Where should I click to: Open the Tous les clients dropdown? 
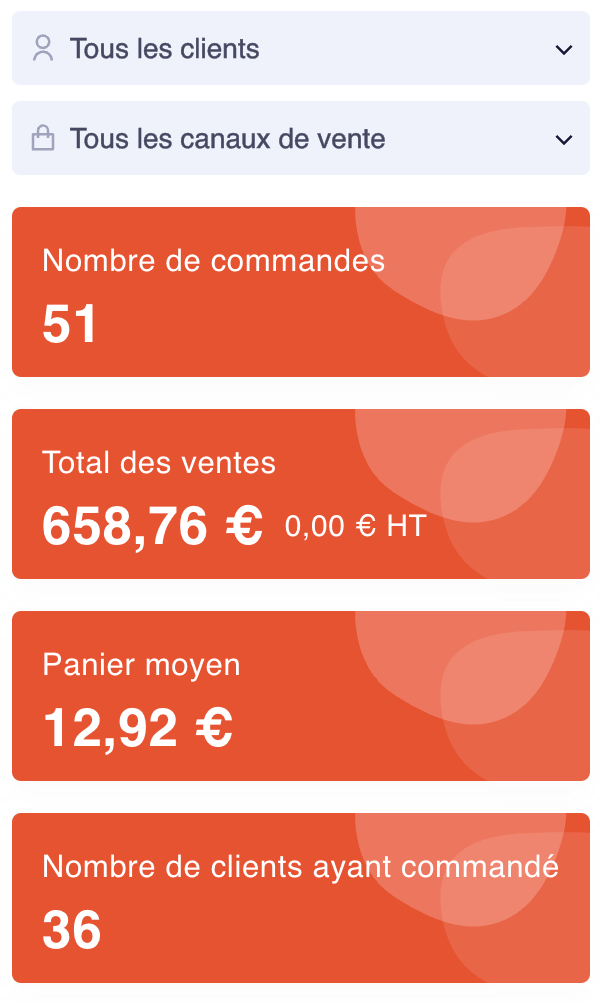[x=300, y=48]
